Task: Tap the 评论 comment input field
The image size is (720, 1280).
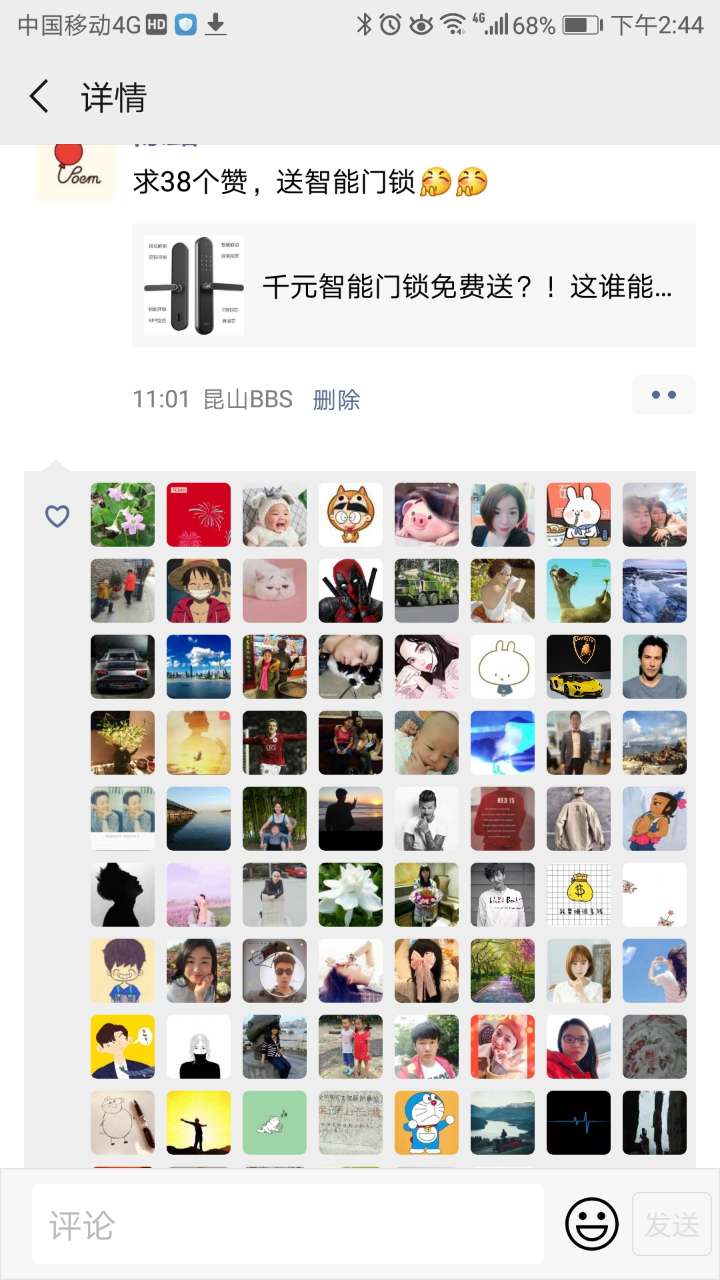Action: tap(288, 1224)
